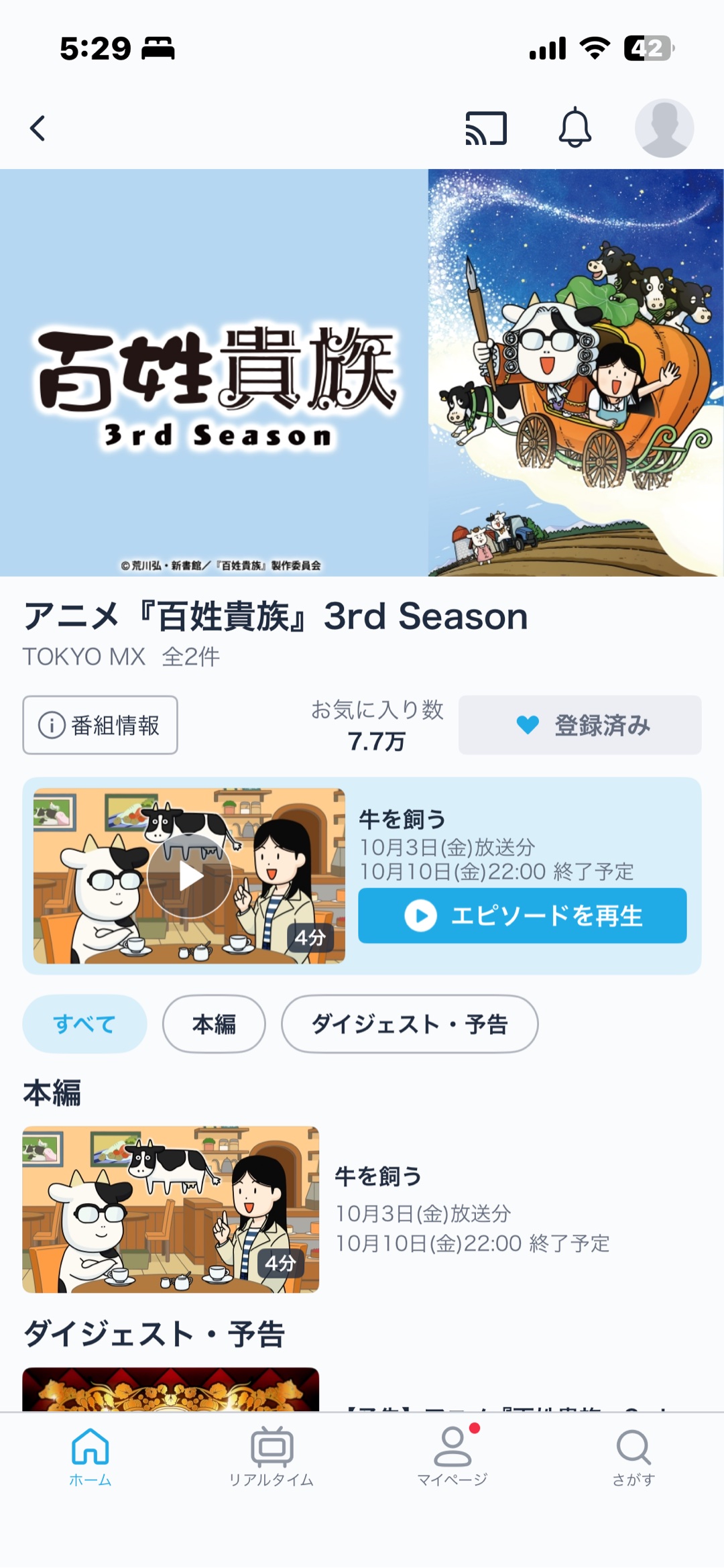This screenshot has width=724, height=1568.
Task: Open the マイページ tab
Action: (x=452, y=1457)
